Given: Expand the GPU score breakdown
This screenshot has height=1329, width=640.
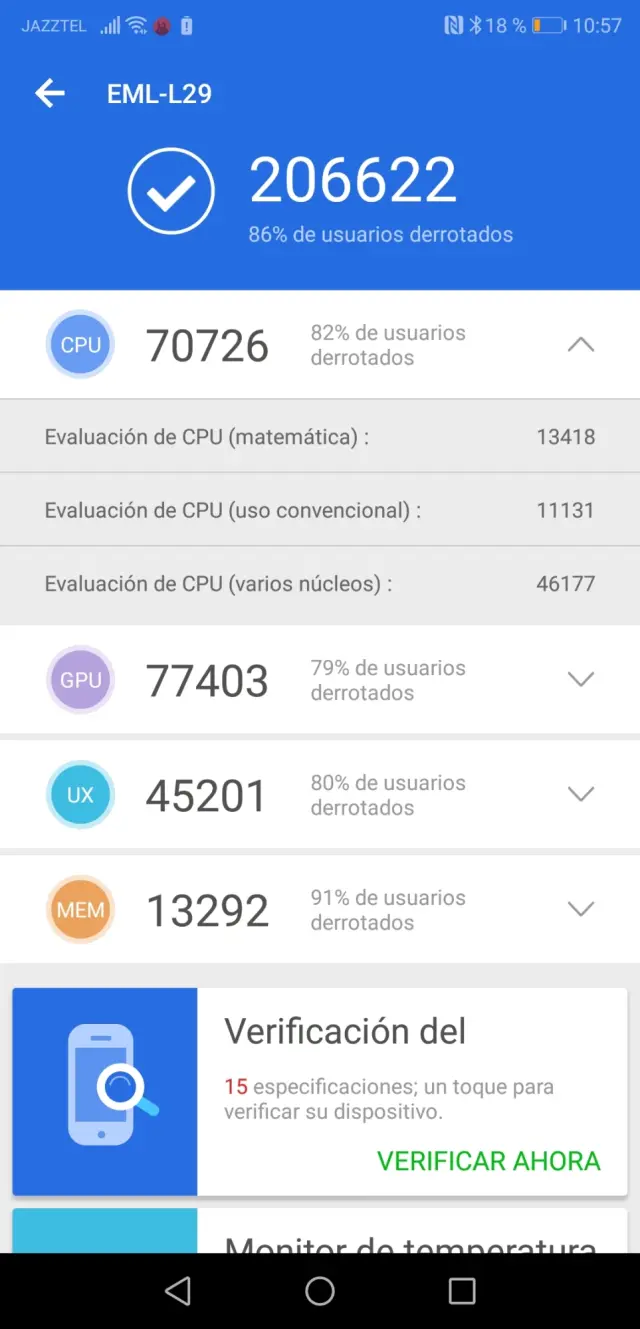Looking at the screenshot, I should 580,679.
